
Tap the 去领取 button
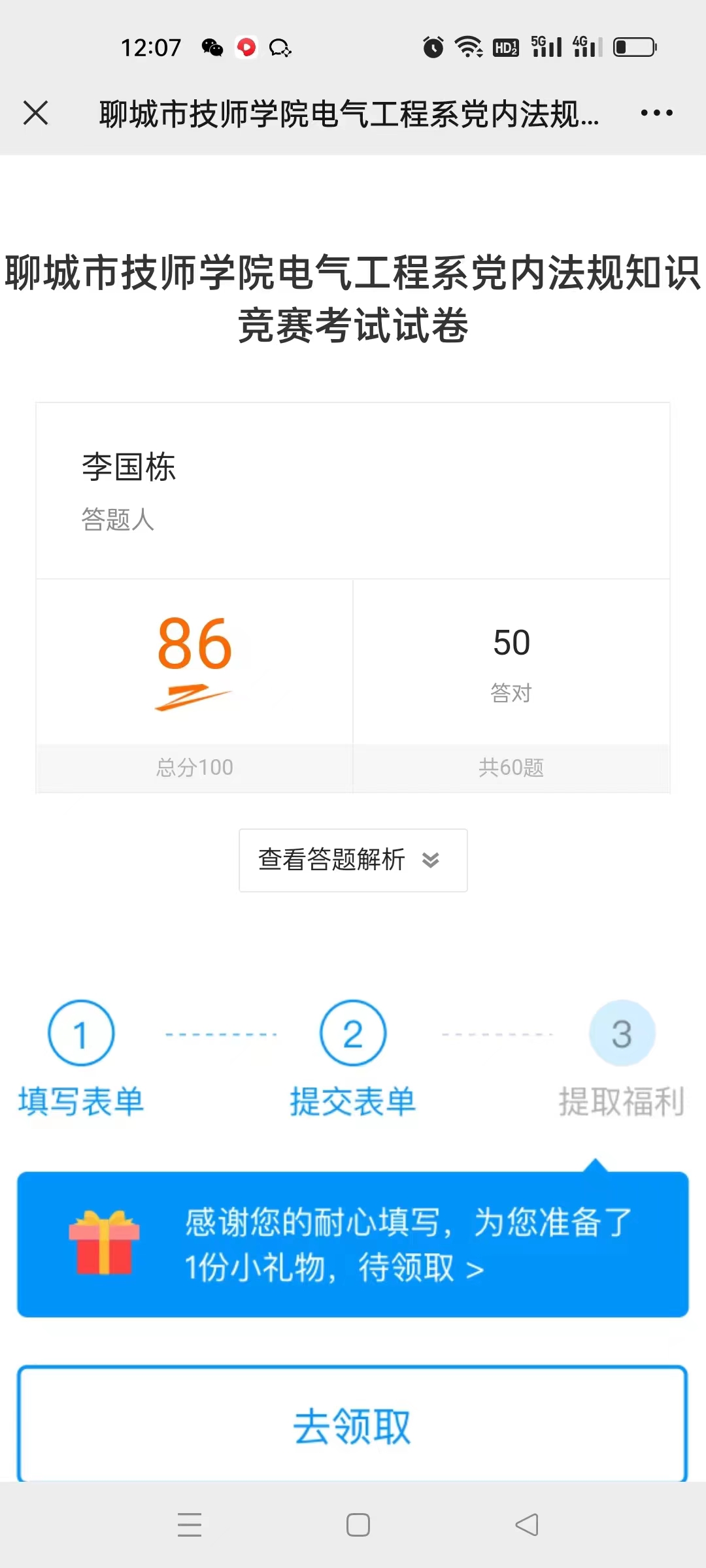(353, 1426)
